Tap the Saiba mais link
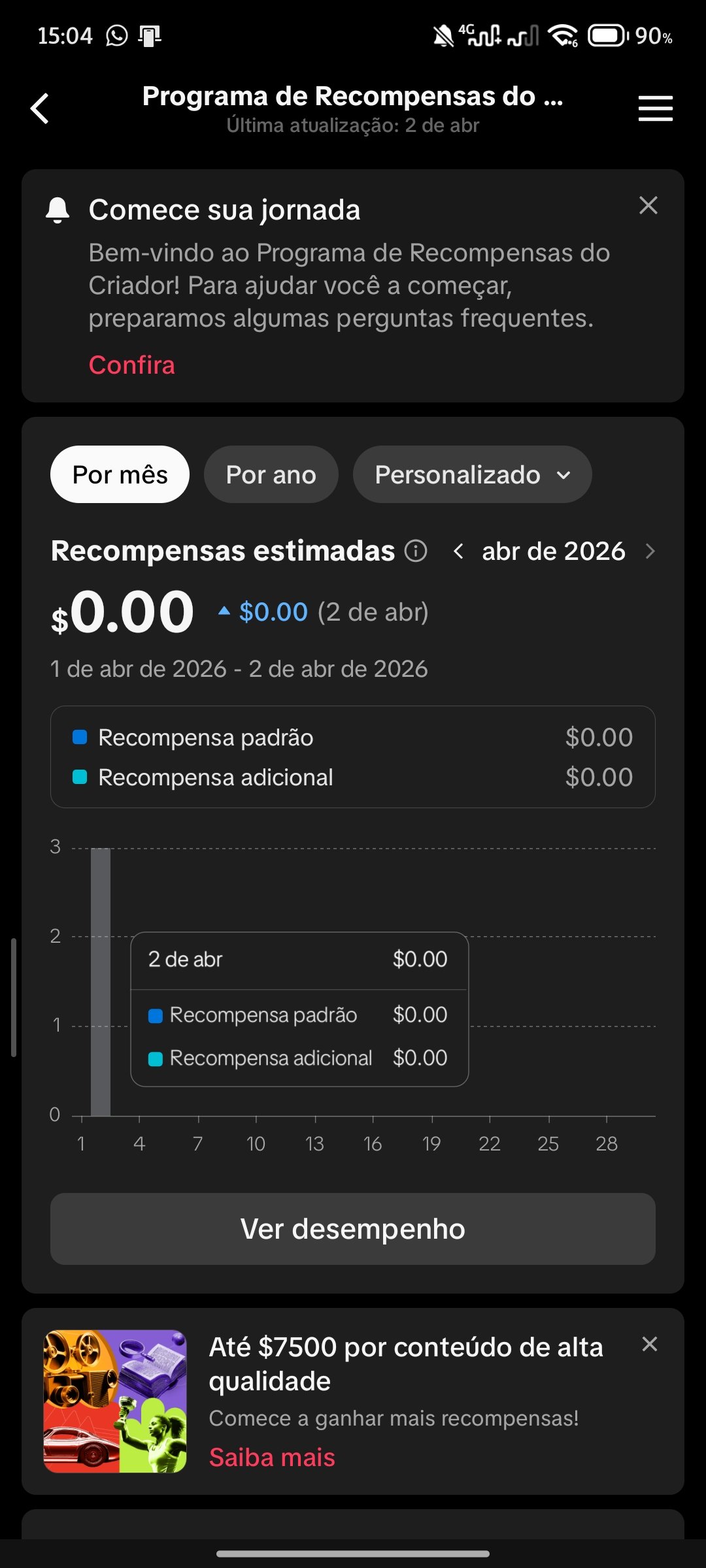The image size is (706, 1568). [272, 1458]
